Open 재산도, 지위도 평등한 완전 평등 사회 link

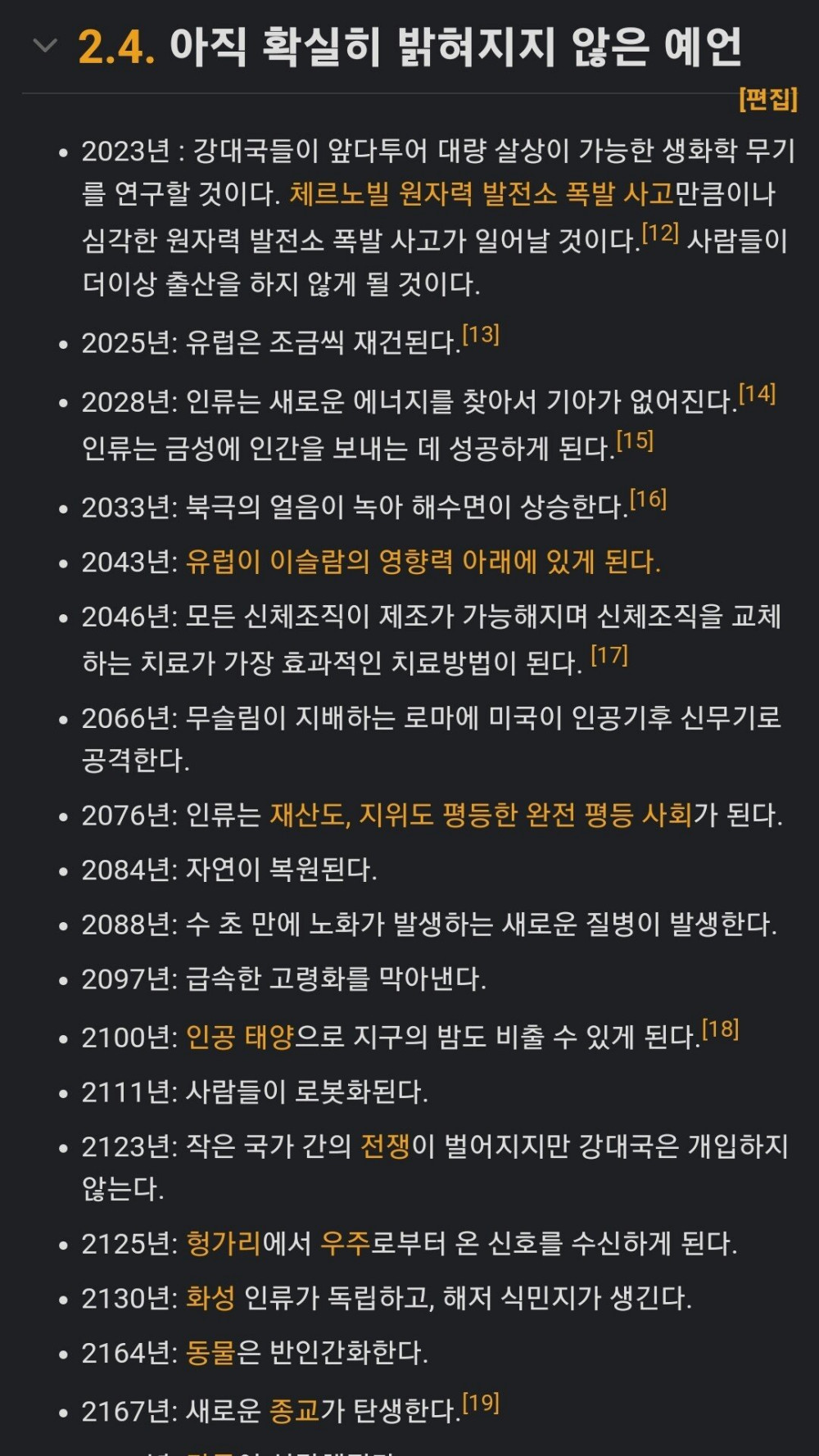481,815
